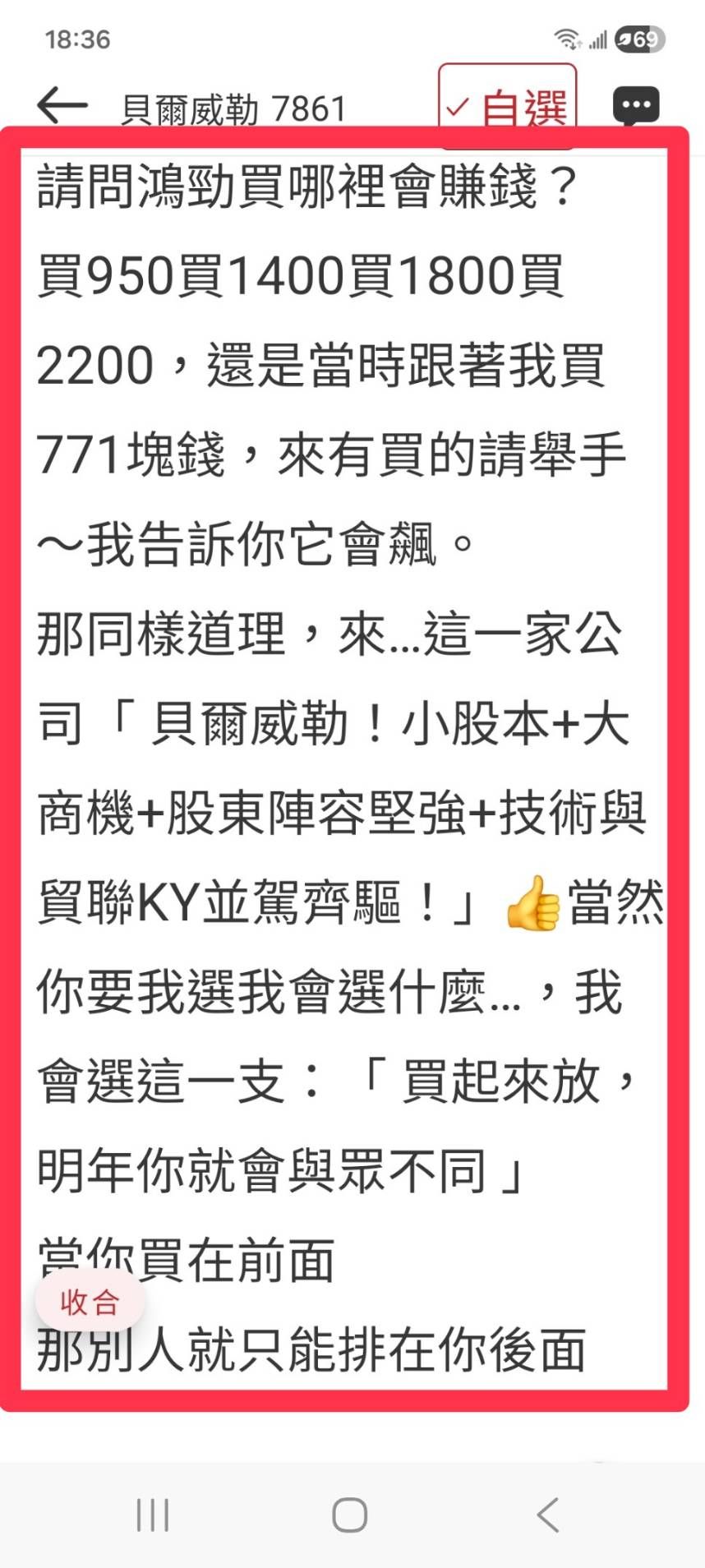The image size is (705, 1568).
Task: Go back using the top-left arrow
Action: 62,105
